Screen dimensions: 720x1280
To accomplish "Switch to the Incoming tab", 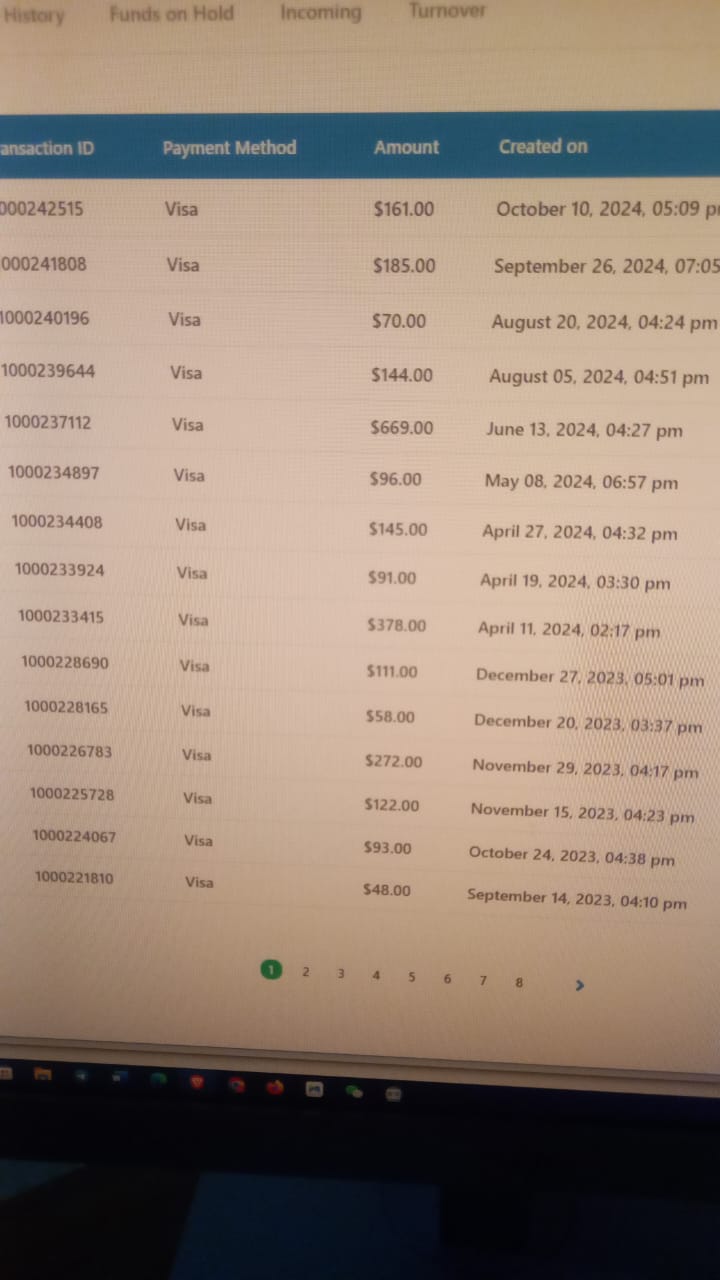I will [x=321, y=12].
